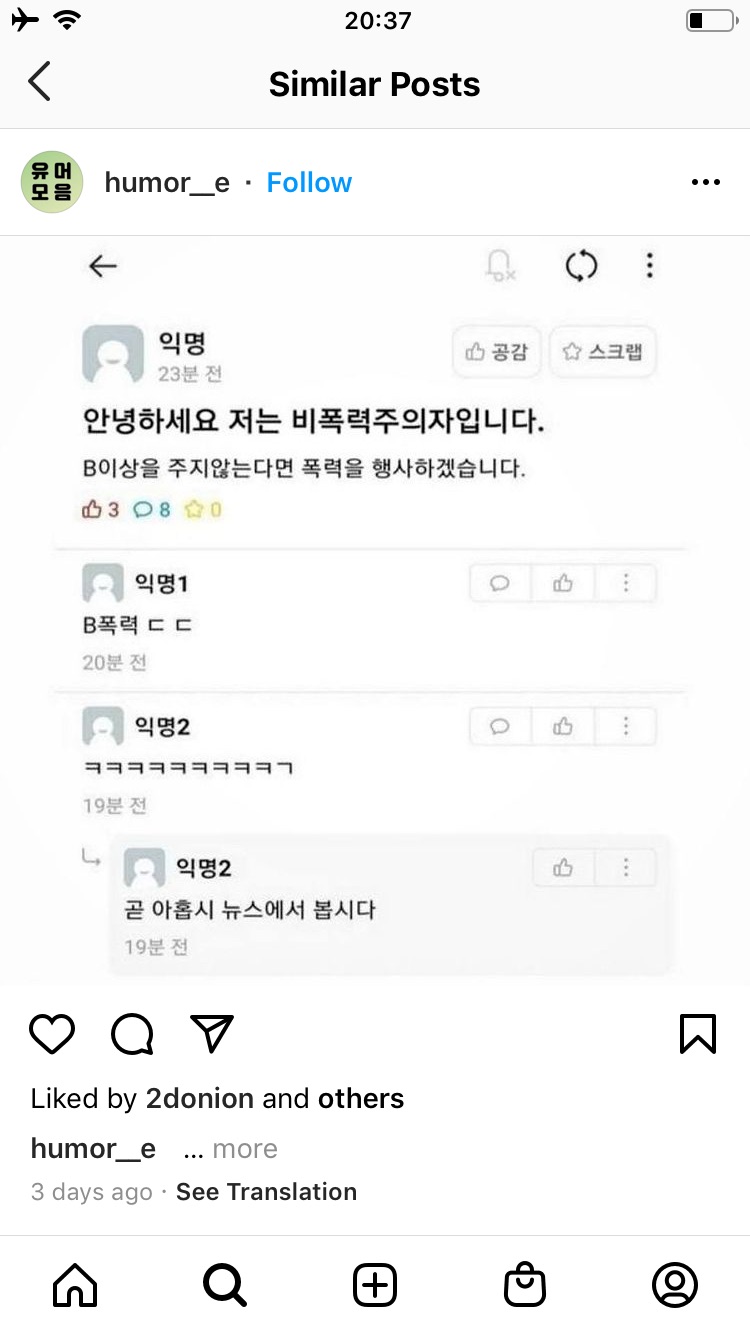The width and height of the screenshot is (750, 1334).
Task: Open the post's three-dot options menu
Action: (705, 183)
